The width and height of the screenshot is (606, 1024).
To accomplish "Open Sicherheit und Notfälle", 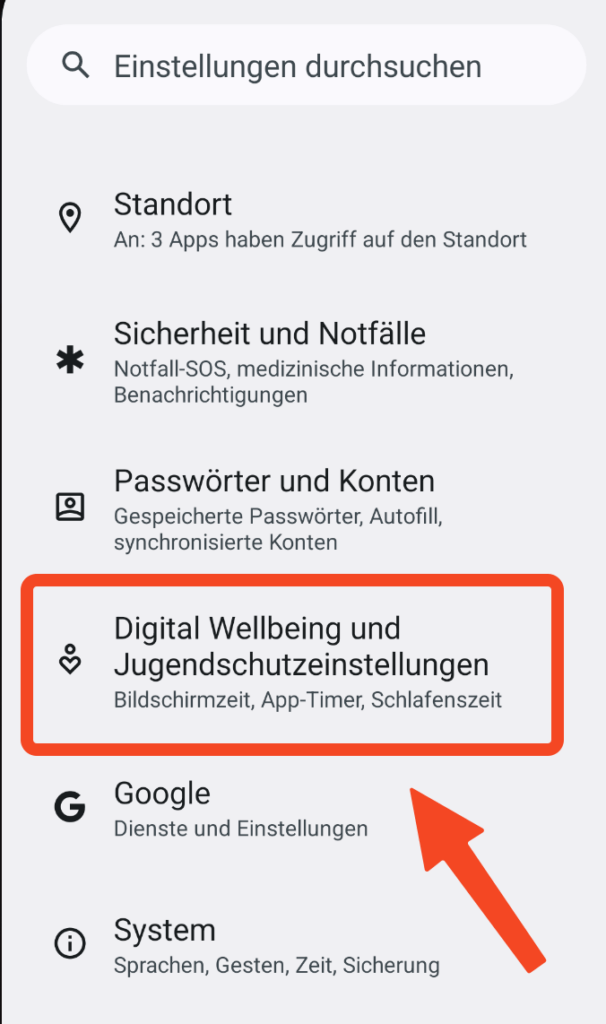I will tap(300, 361).
